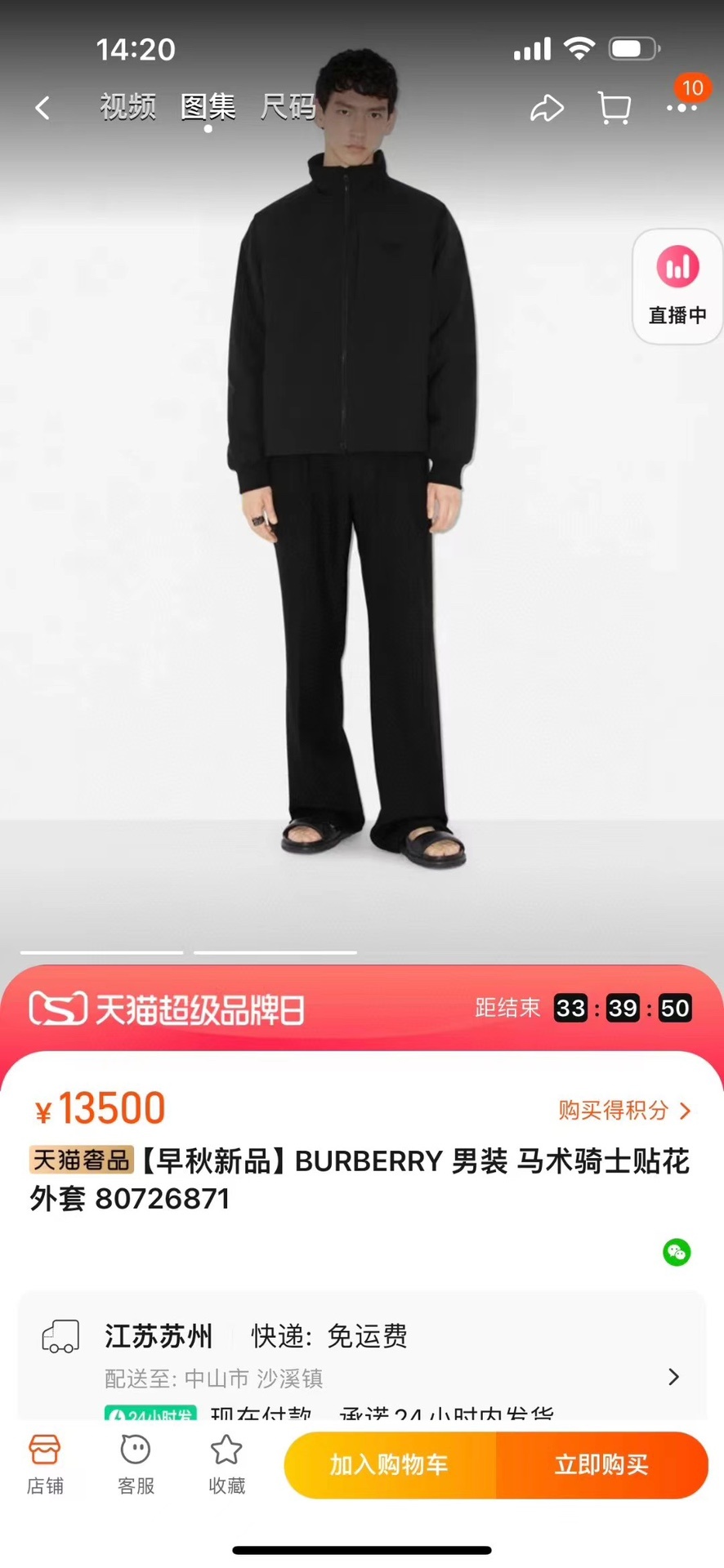
Task: Expand the 江苏苏州 shipping details row
Action: [673, 1377]
